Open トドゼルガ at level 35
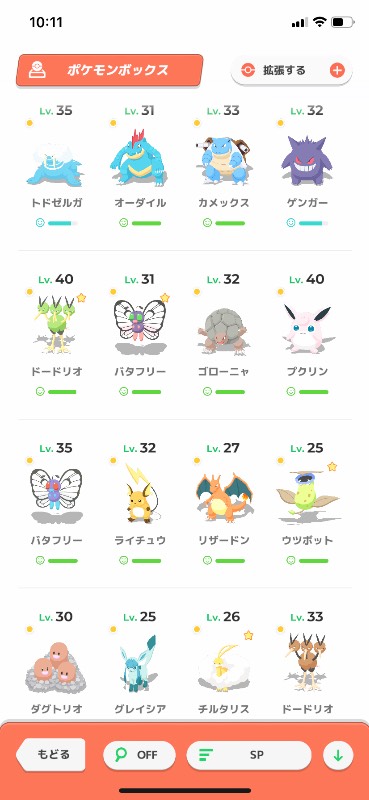Image resolution: width=369 pixels, height=800 pixels. click(55, 166)
